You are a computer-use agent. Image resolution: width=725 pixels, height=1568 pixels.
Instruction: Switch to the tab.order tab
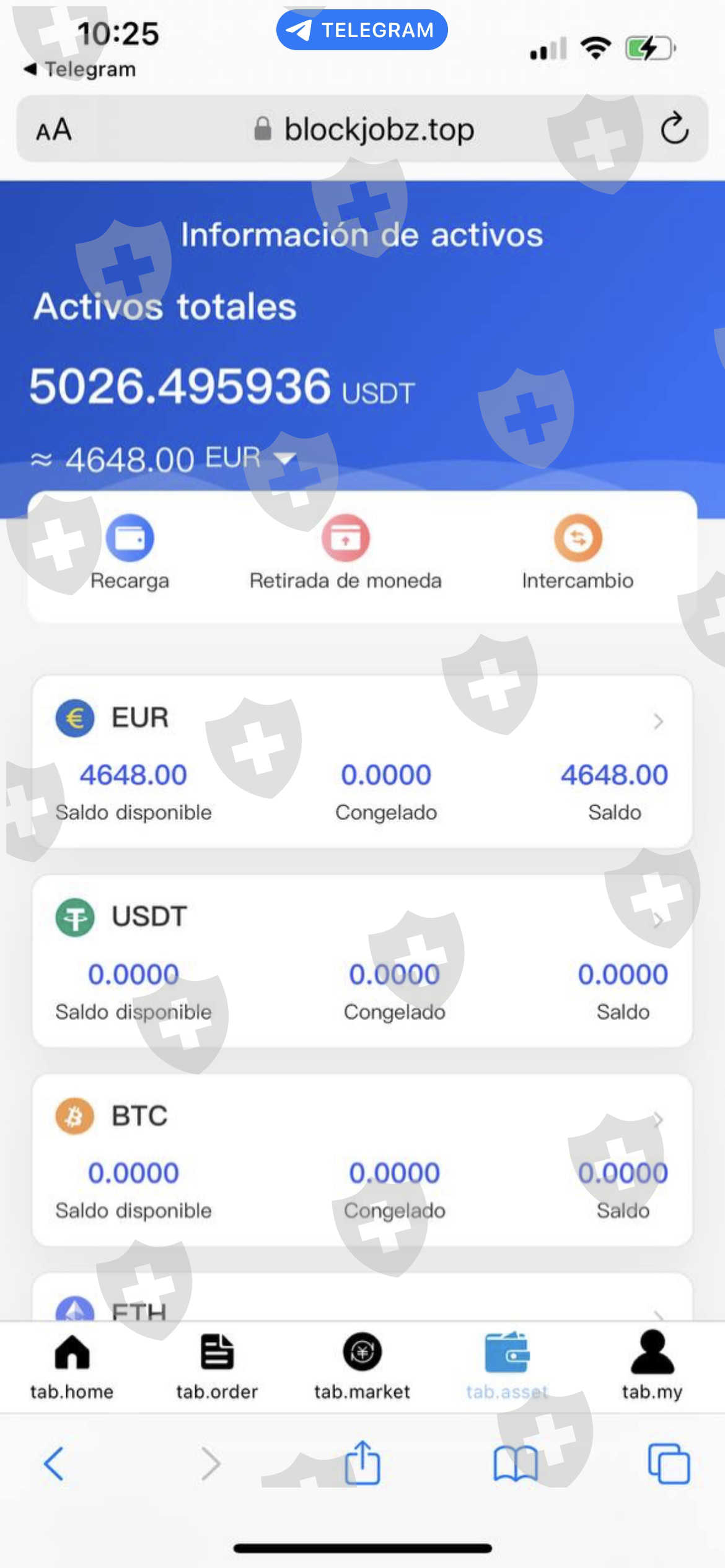coord(217,1367)
